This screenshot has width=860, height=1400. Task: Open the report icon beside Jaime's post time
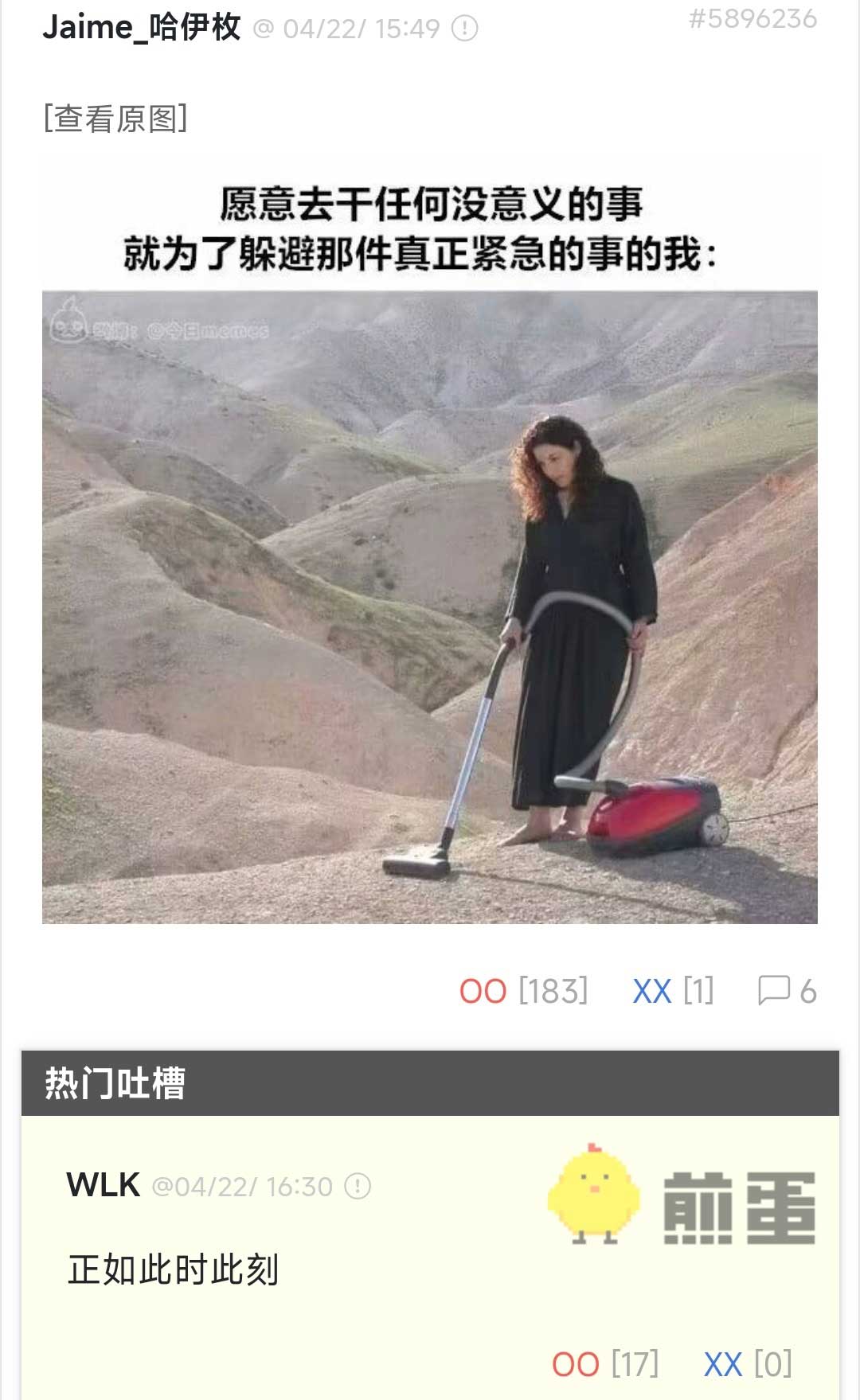click(x=464, y=29)
